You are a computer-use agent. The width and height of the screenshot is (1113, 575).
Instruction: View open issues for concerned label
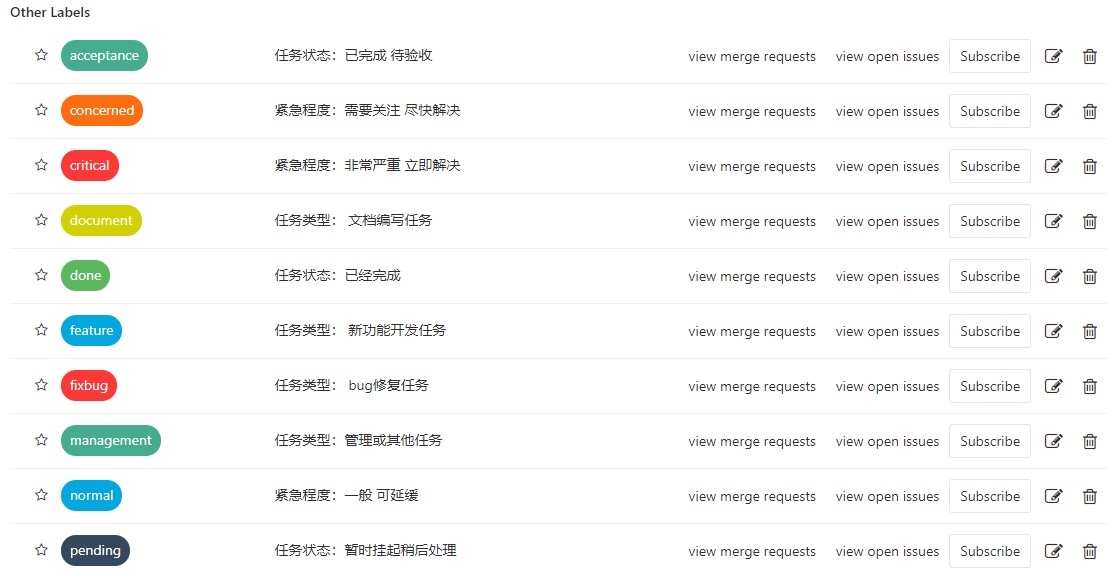tap(887, 111)
